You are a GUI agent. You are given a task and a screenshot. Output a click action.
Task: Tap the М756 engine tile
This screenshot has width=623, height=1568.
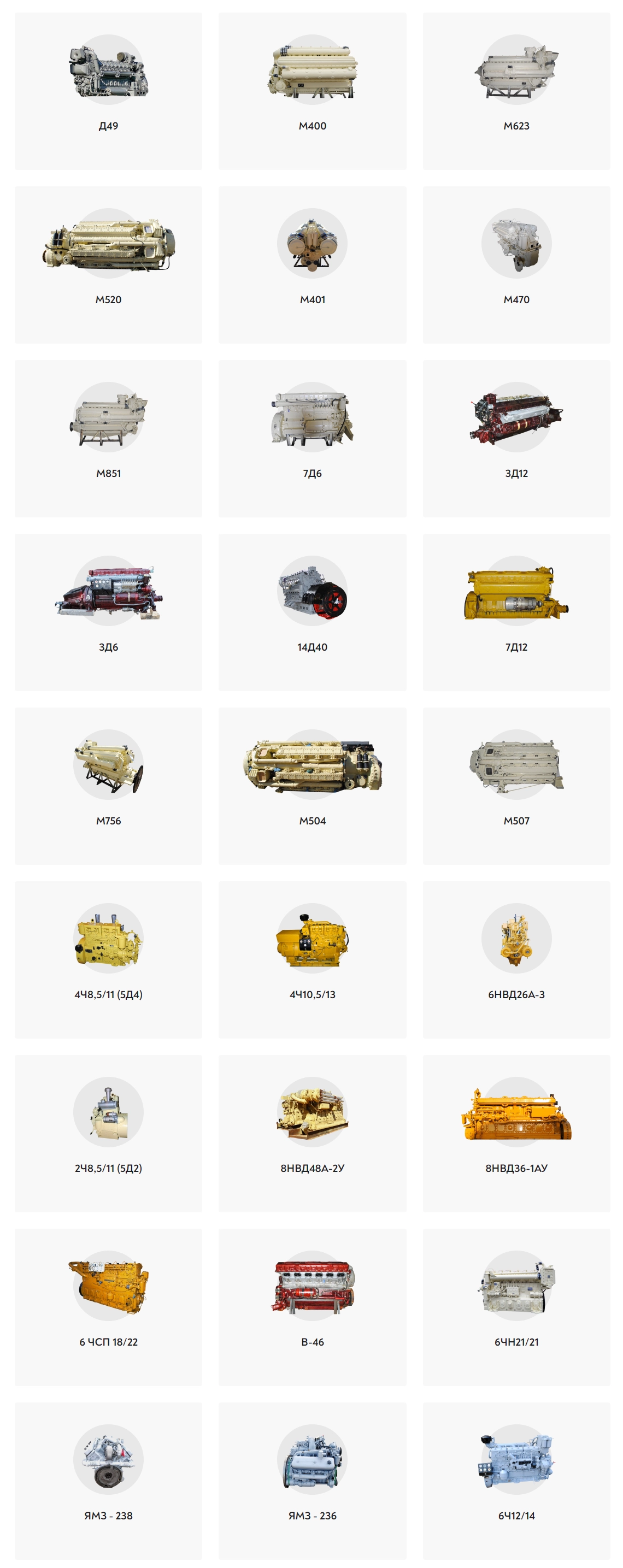(108, 786)
